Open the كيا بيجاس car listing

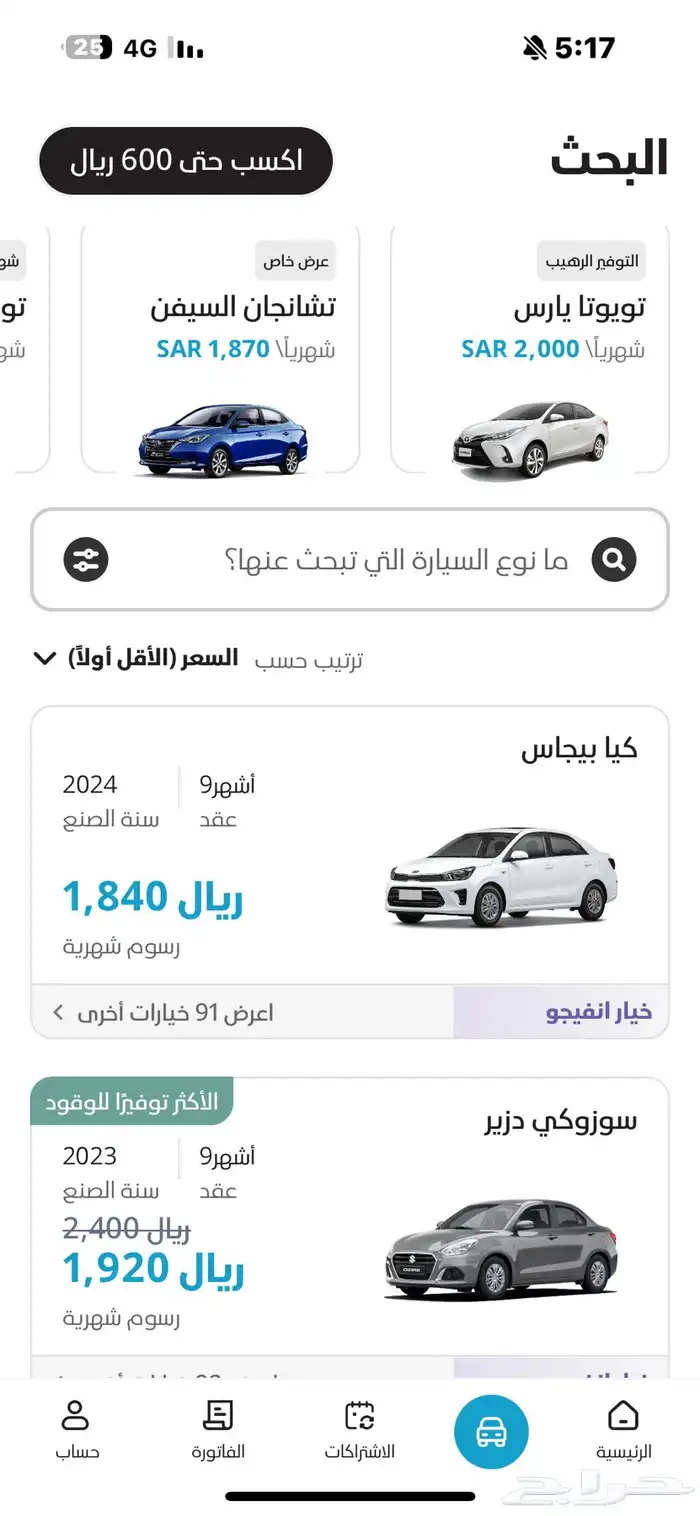(x=350, y=845)
